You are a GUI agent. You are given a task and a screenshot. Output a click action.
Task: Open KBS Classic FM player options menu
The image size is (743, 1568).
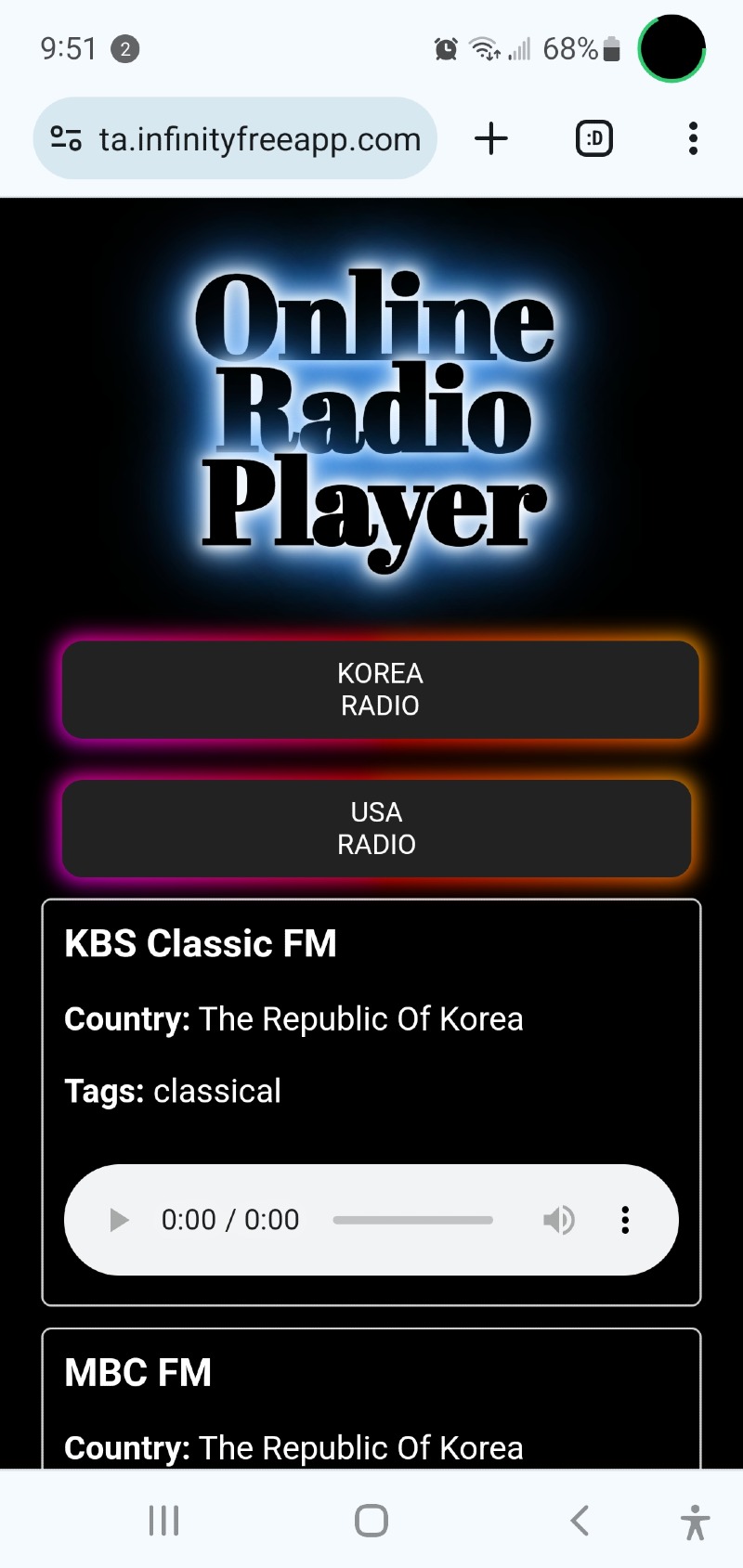[625, 1219]
